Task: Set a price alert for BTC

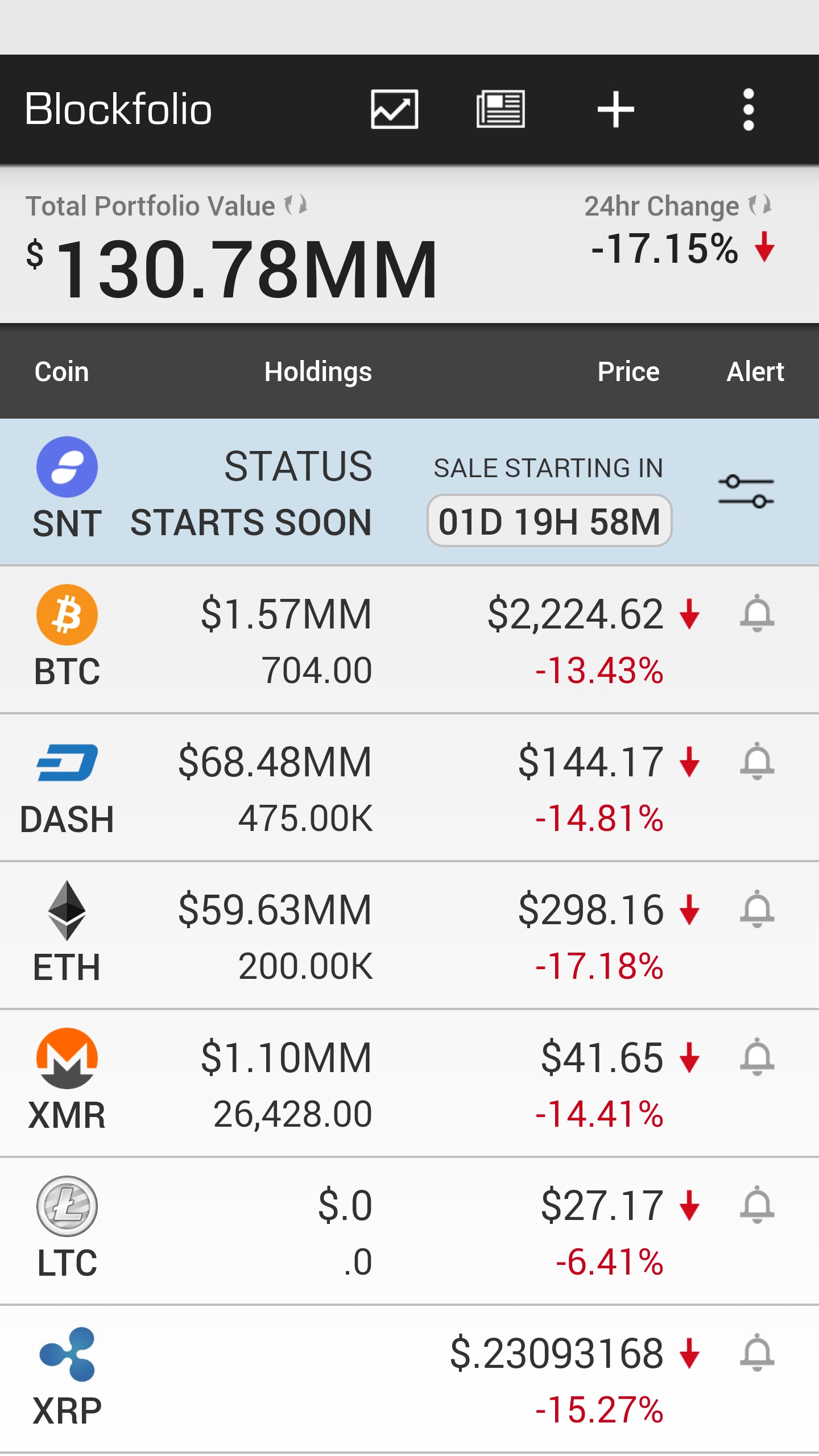Action: [757, 613]
